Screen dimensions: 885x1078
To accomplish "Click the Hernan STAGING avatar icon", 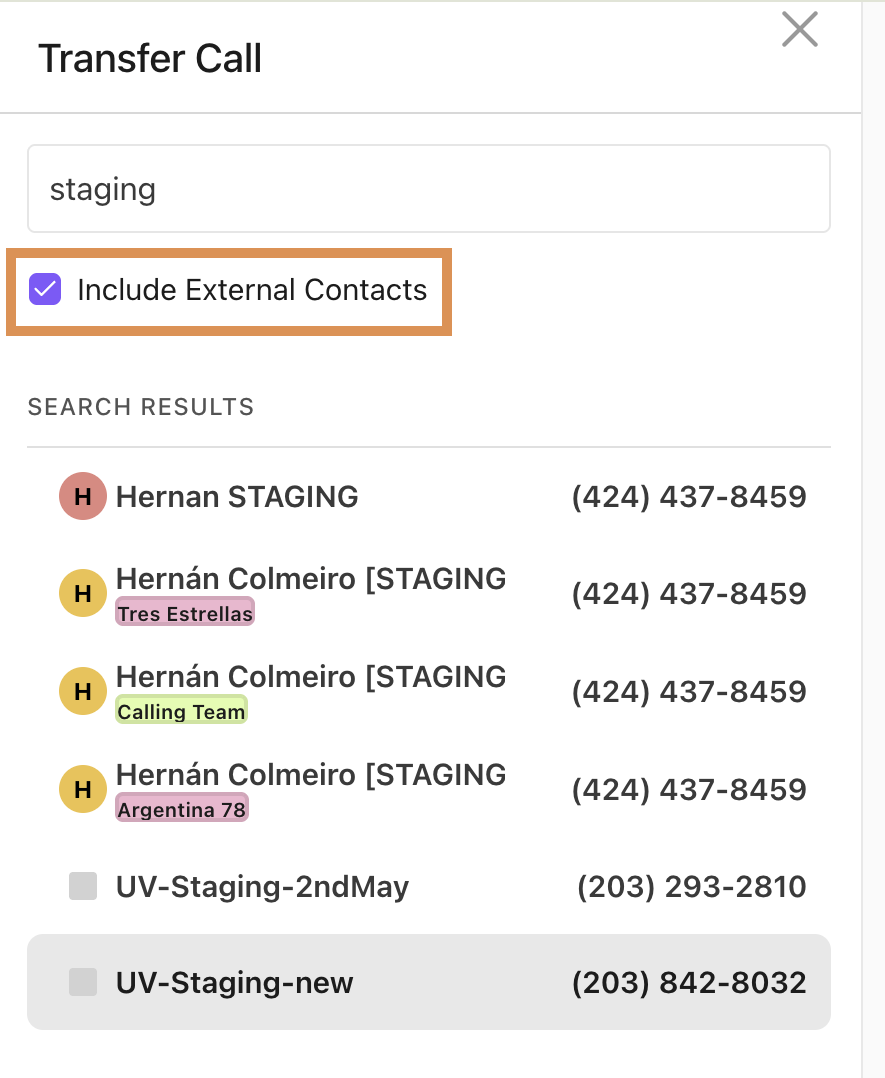I will [x=82, y=496].
